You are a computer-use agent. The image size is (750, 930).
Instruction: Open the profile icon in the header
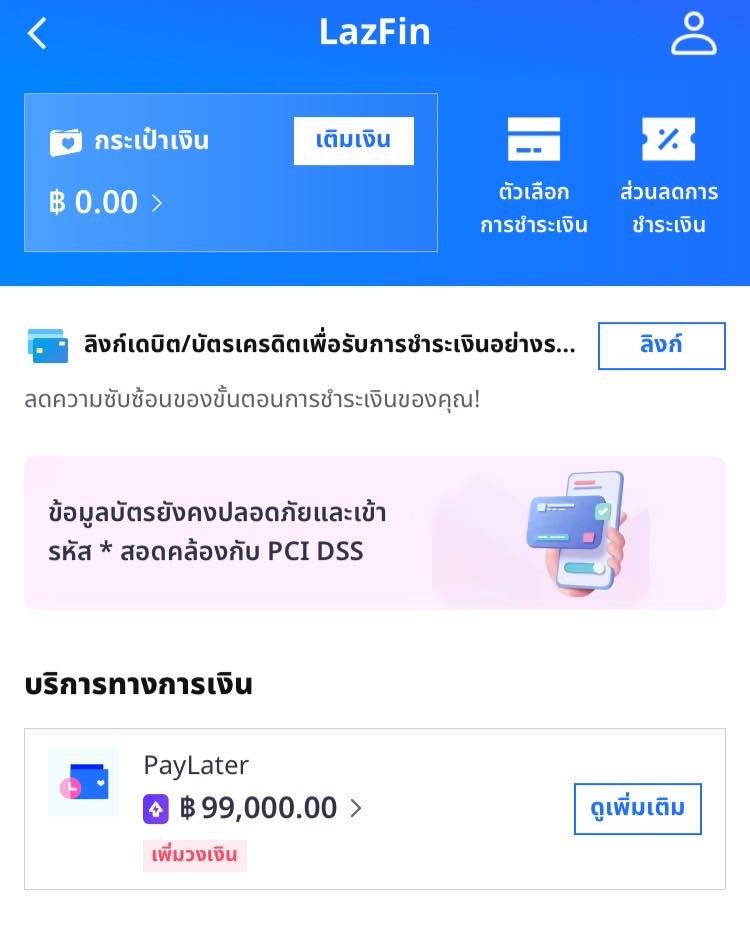(x=694, y=34)
